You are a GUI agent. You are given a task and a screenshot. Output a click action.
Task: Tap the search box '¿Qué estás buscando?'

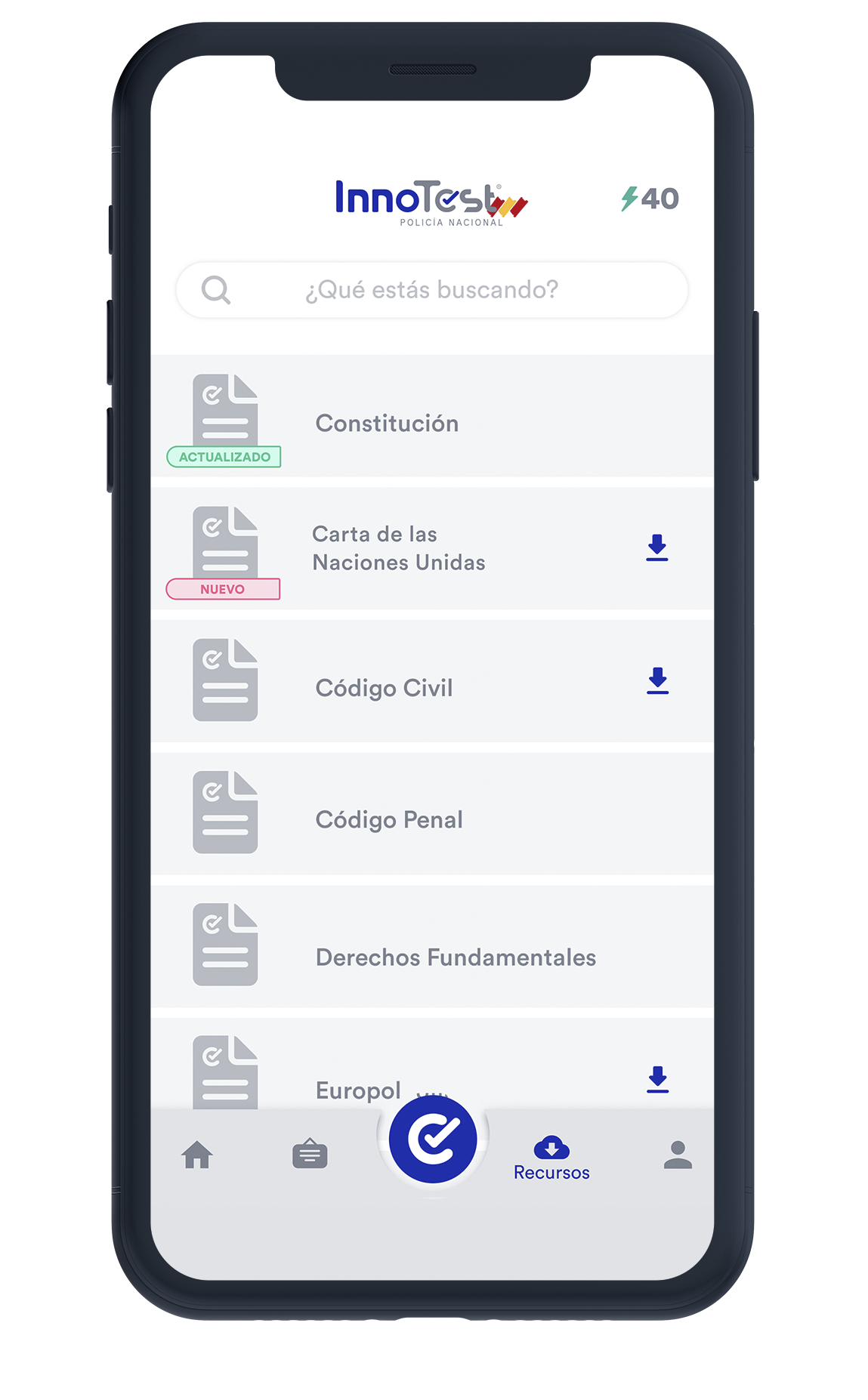coord(431,290)
